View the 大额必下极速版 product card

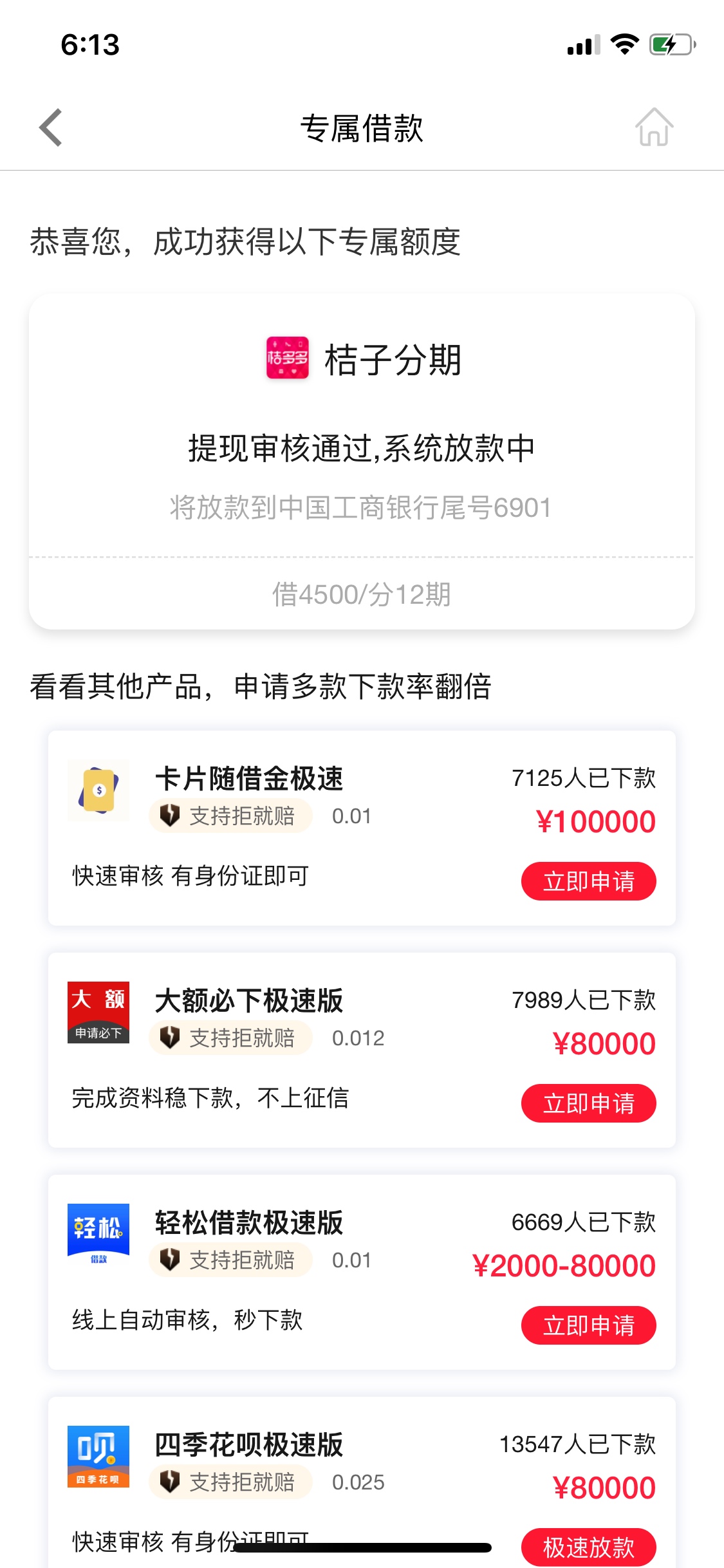click(x=362, y=1050)
